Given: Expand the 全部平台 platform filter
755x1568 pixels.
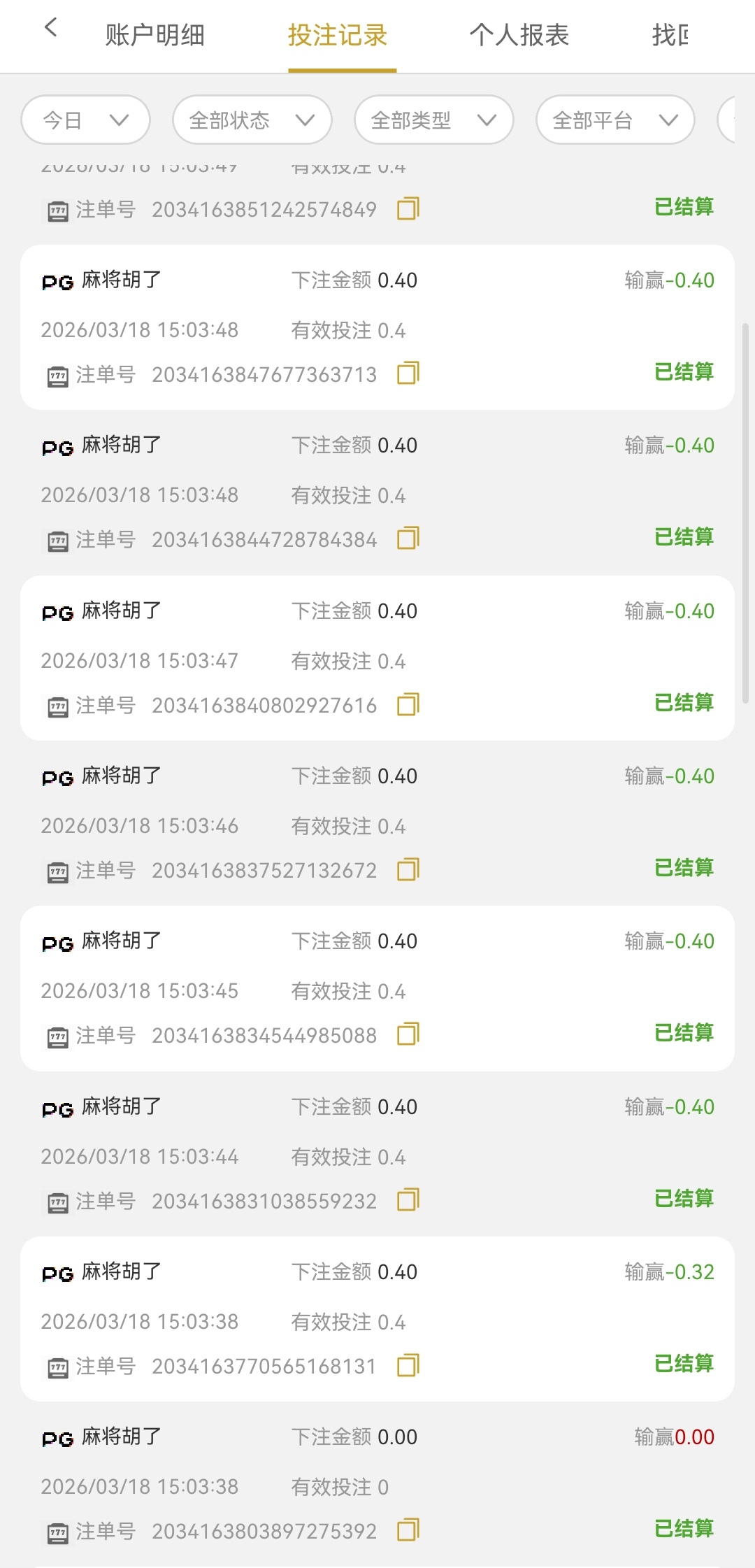Looking at the screenshot, I should (x=614, y=120).
